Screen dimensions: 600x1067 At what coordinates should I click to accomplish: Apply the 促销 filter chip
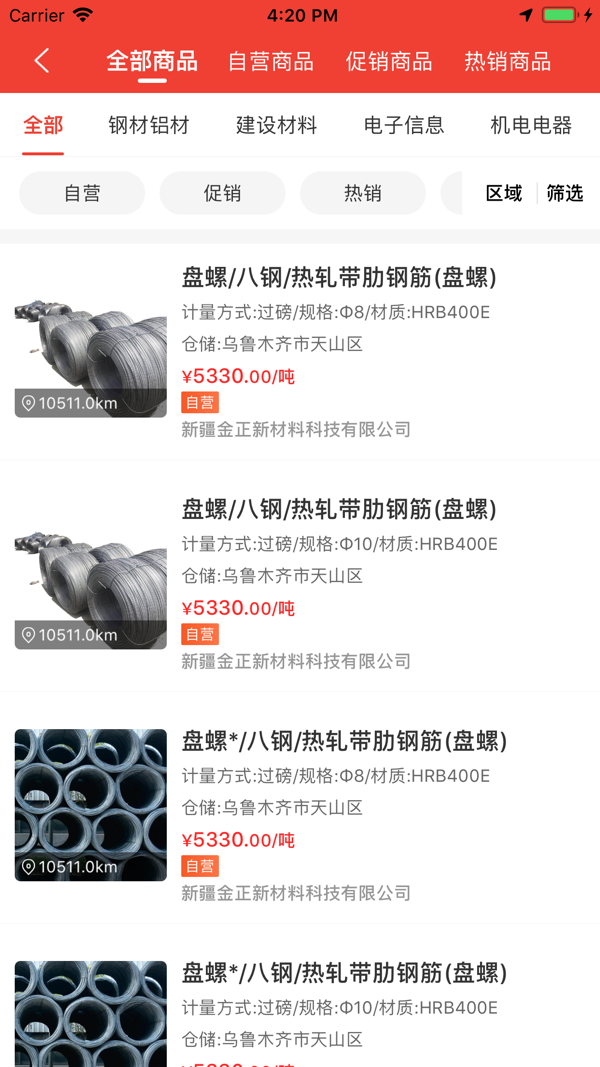tap(222, 193)
